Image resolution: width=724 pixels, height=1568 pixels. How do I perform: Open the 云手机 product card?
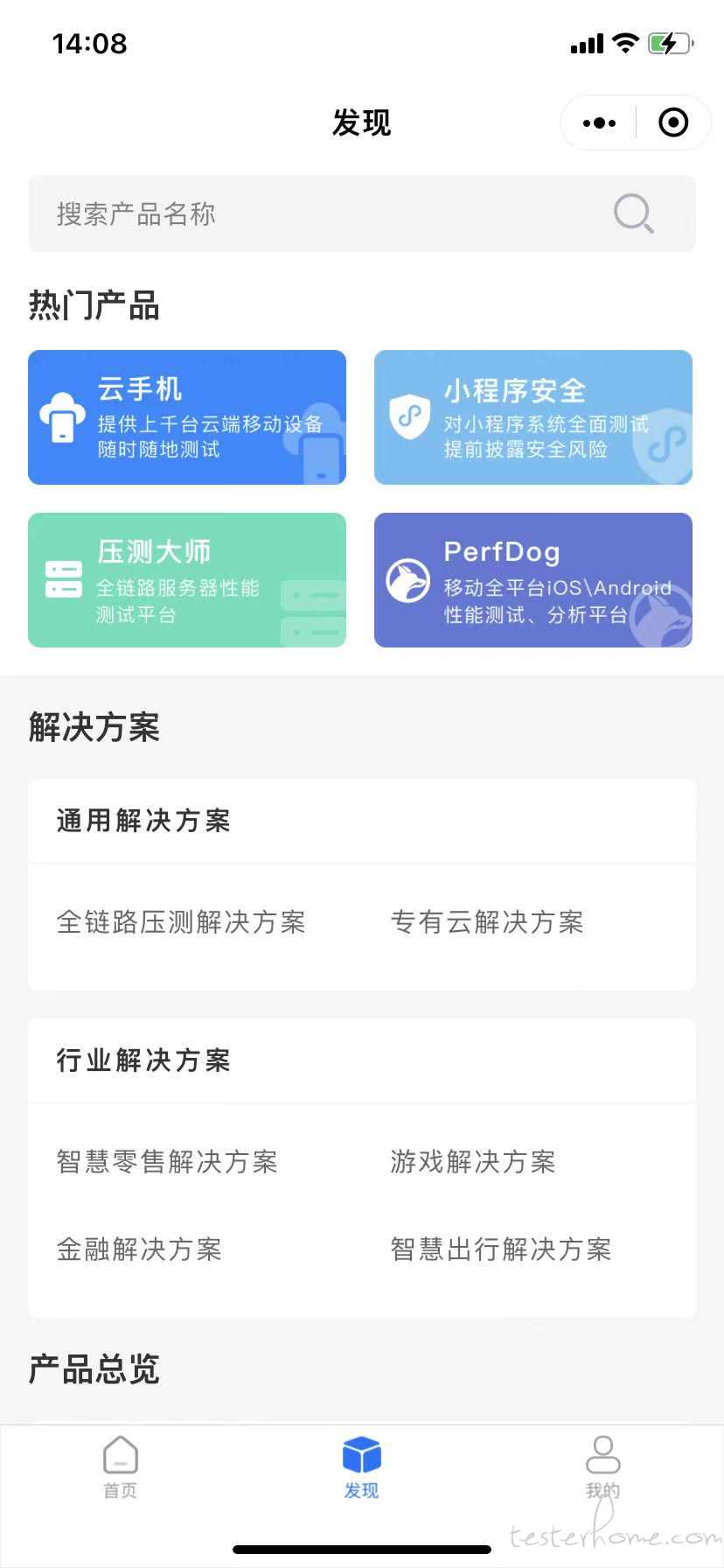point(187,417)
